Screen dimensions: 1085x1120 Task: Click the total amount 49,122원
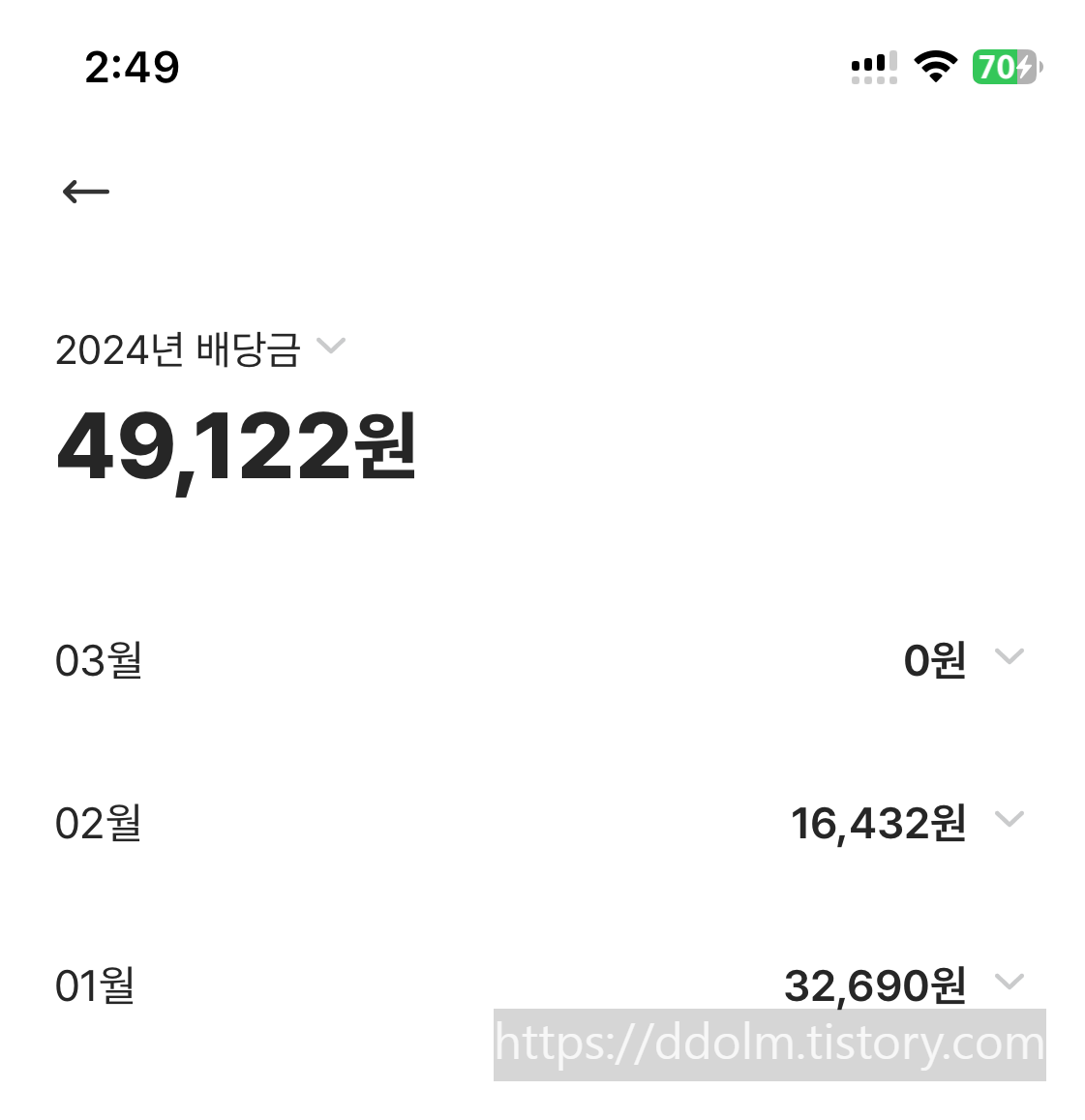[236, 447]
